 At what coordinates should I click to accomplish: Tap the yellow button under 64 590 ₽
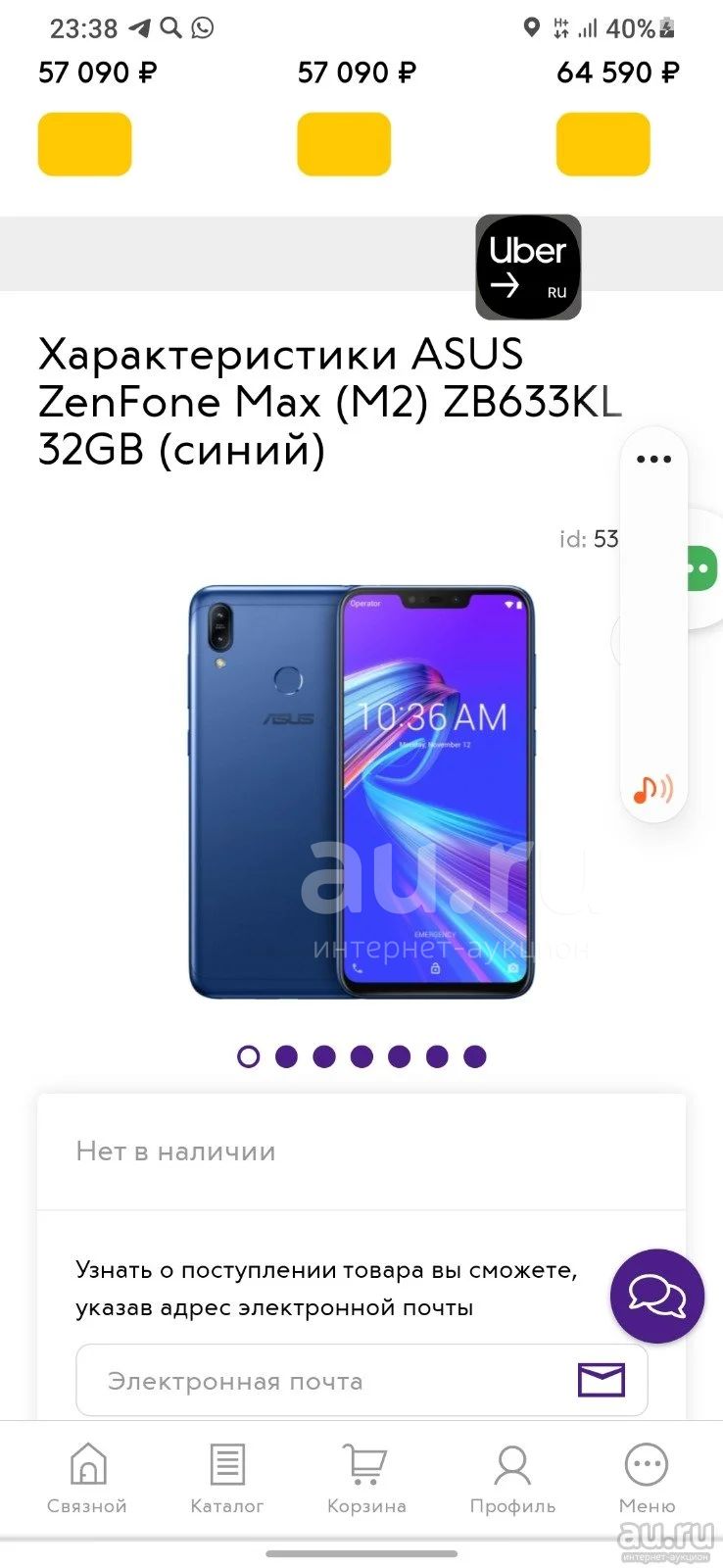pyautogui.click(x=603, y=144)
